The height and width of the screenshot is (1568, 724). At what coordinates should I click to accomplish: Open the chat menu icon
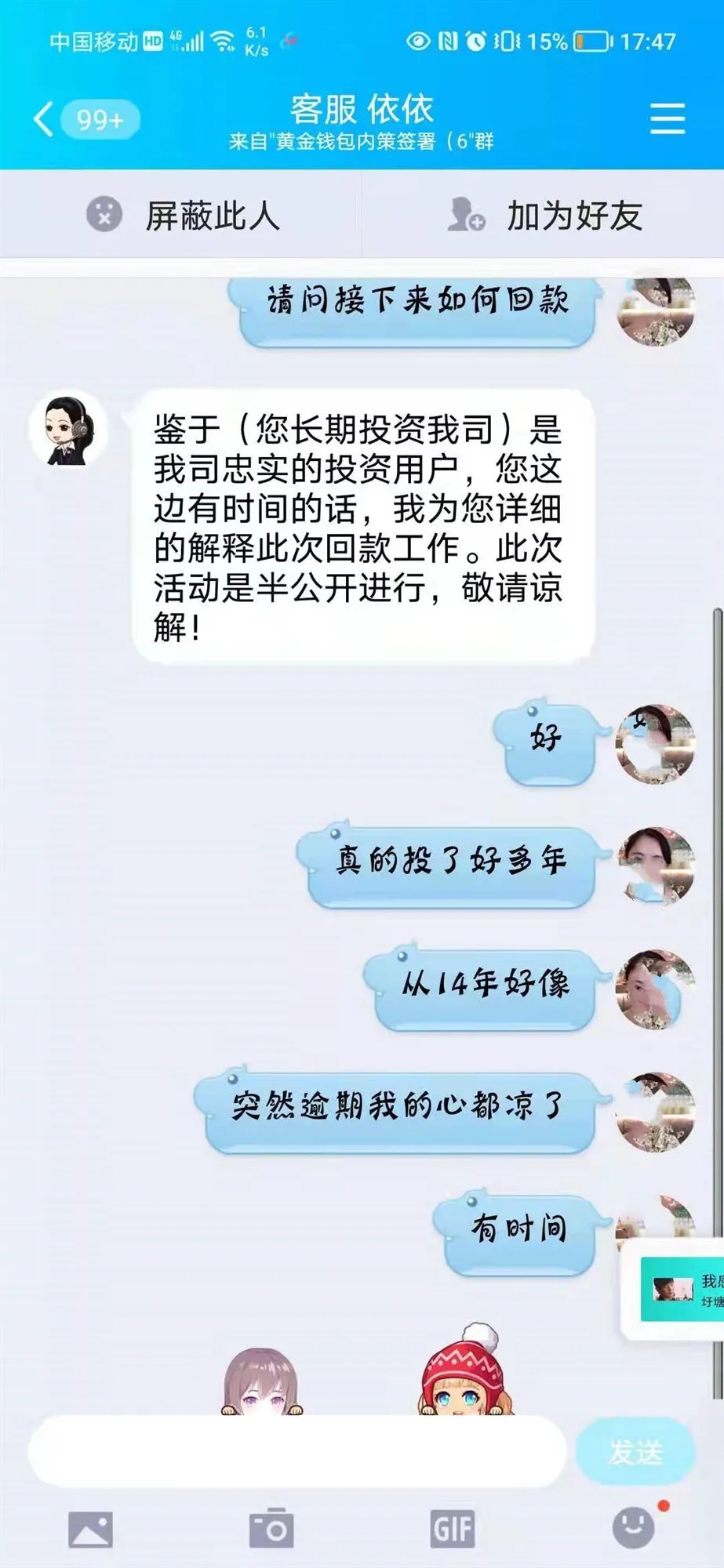click(667, 119)
